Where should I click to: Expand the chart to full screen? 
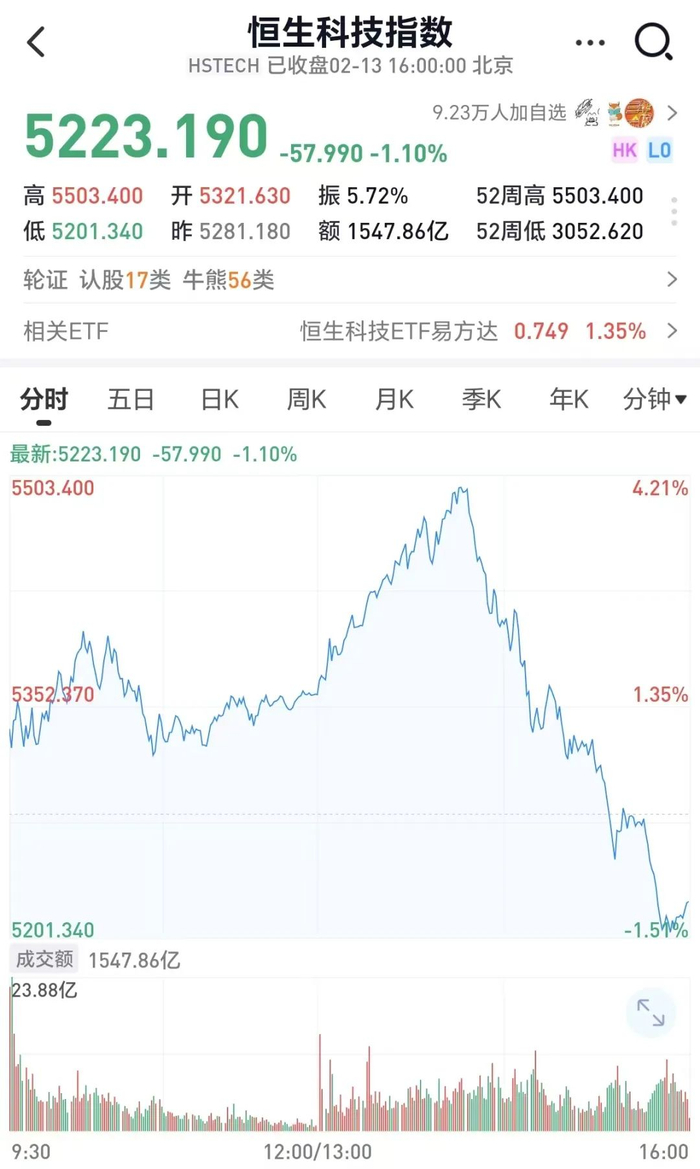click(650, 1013)
